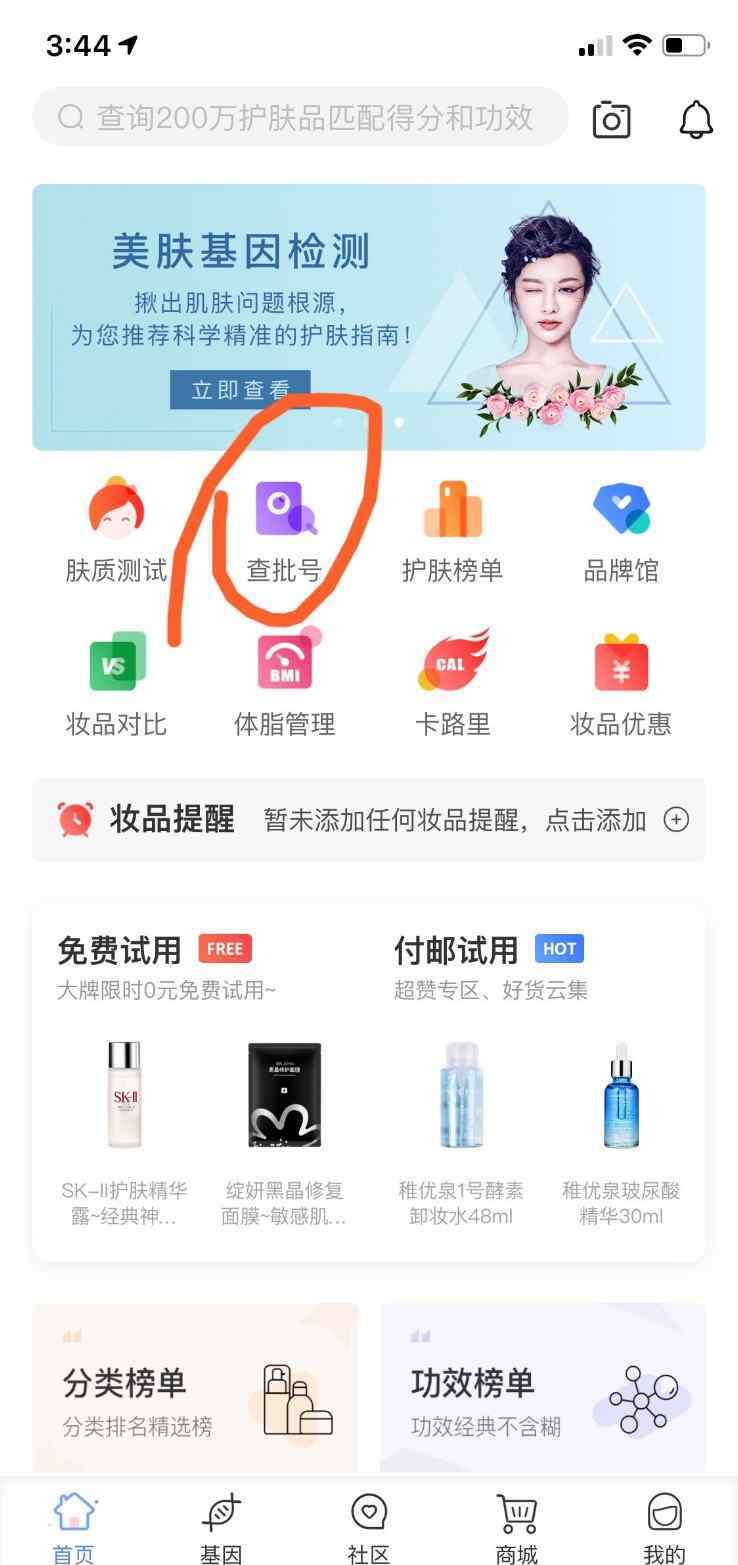Image resolution: width=738 pixels, height=1565 pixels.
Task: Open 肤质测试 skin type test
Action: click(x=116, y=532)
